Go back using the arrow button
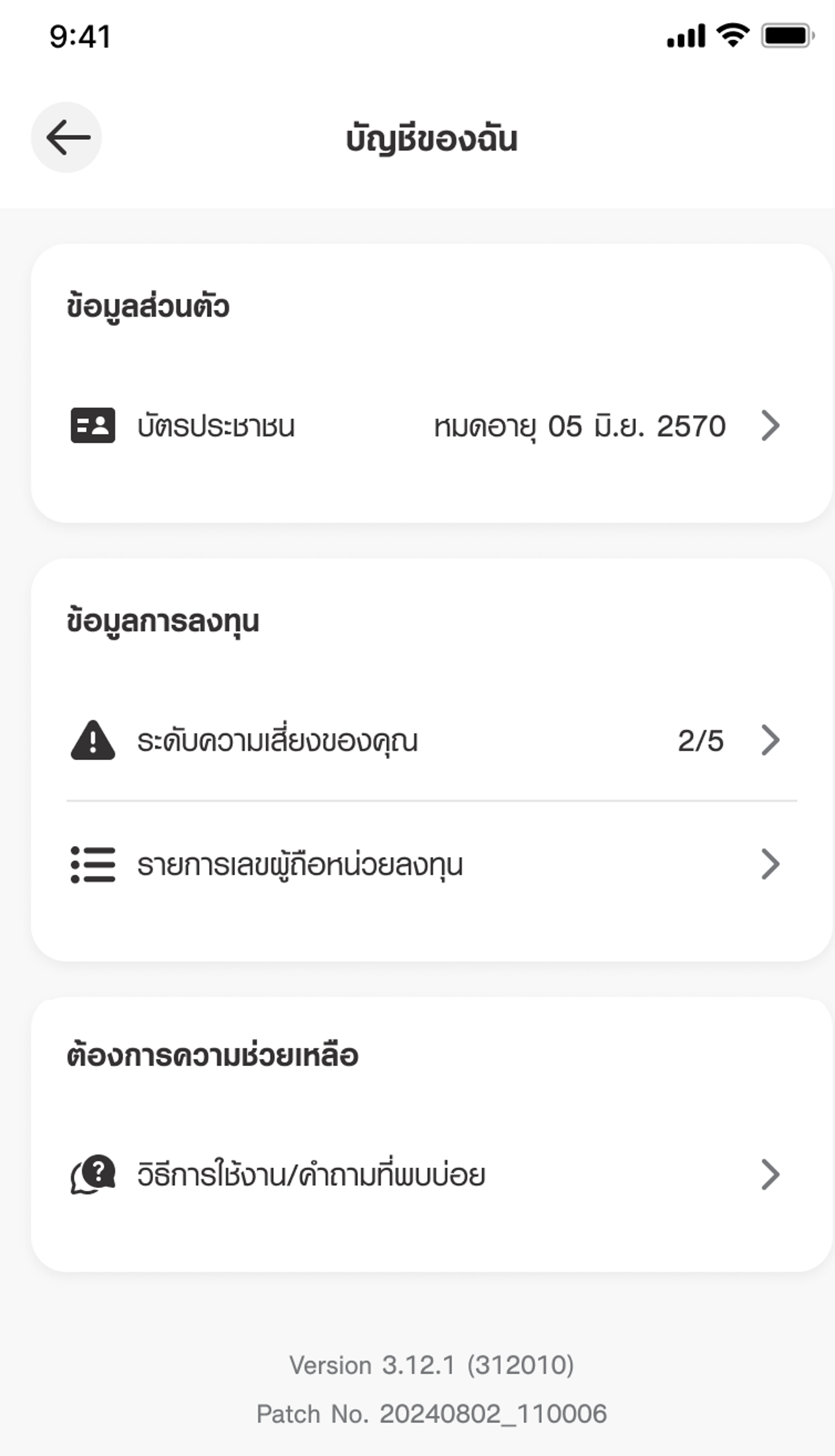This screenshot has width=835, height=1456. [x=66, y=138]
